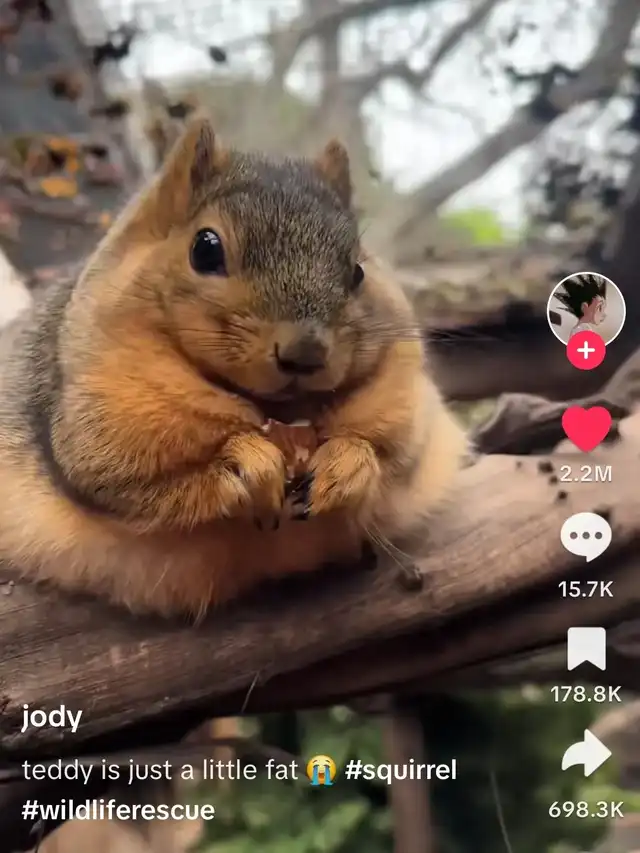
Task: Open the comments on this video
Action: pyautogui.click(x=586, y=536)
